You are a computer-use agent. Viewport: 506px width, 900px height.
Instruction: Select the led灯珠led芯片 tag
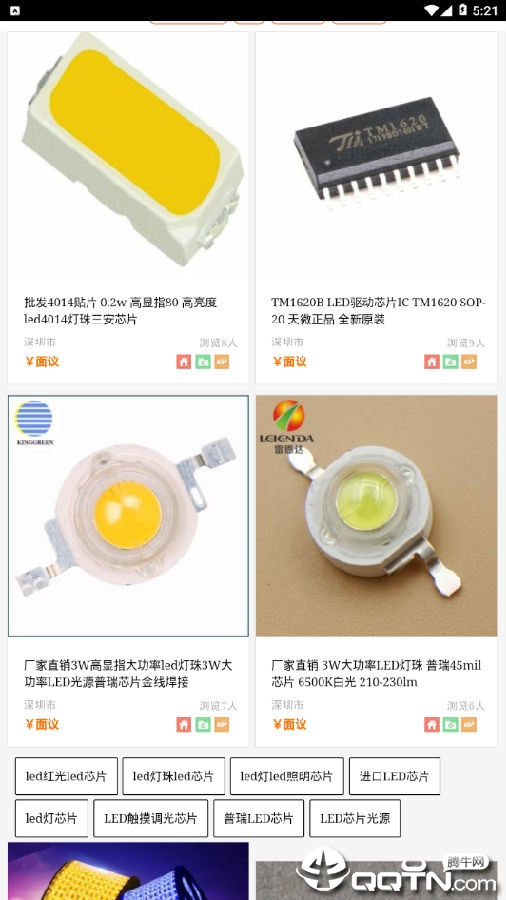click(x=173, y=776)
